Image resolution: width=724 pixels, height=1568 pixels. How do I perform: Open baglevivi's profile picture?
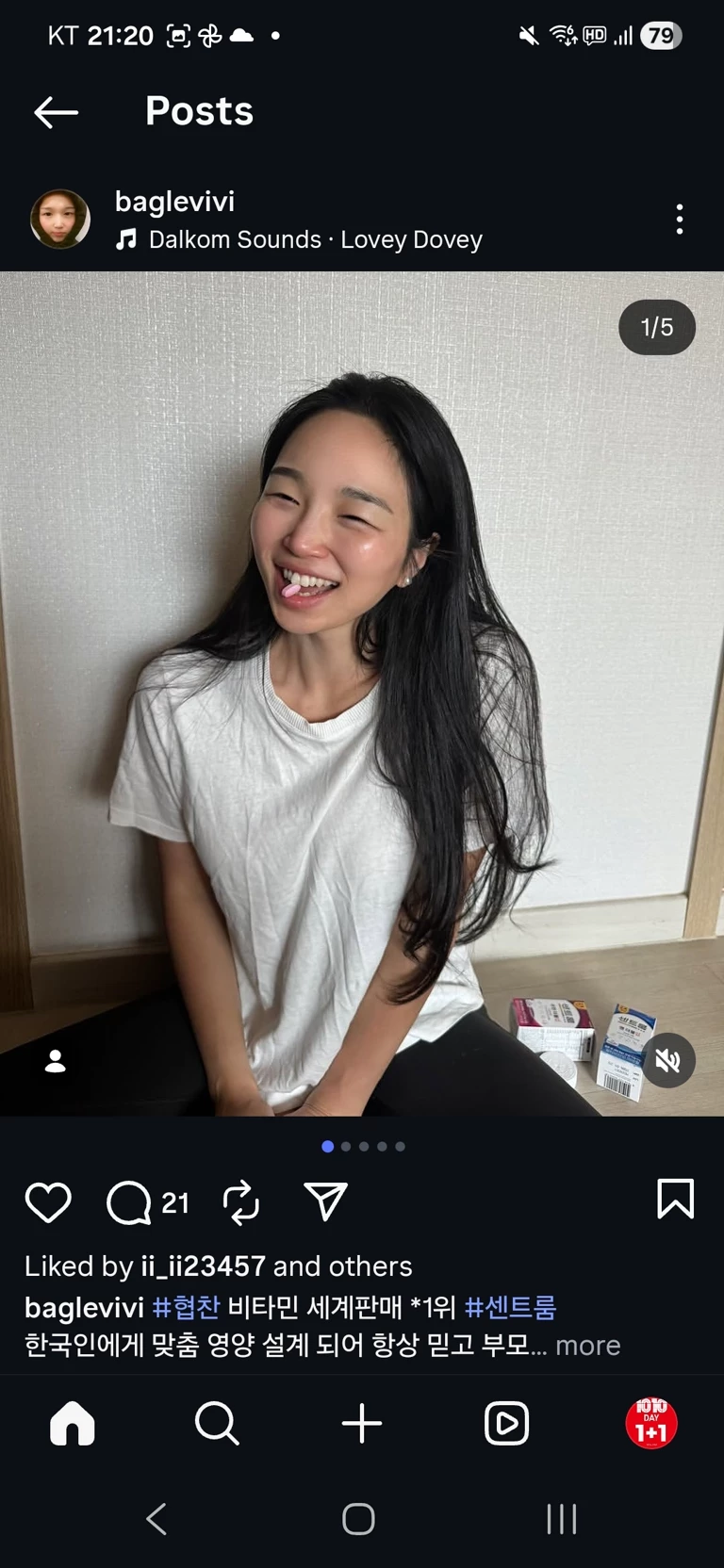[x=60, y=219]
